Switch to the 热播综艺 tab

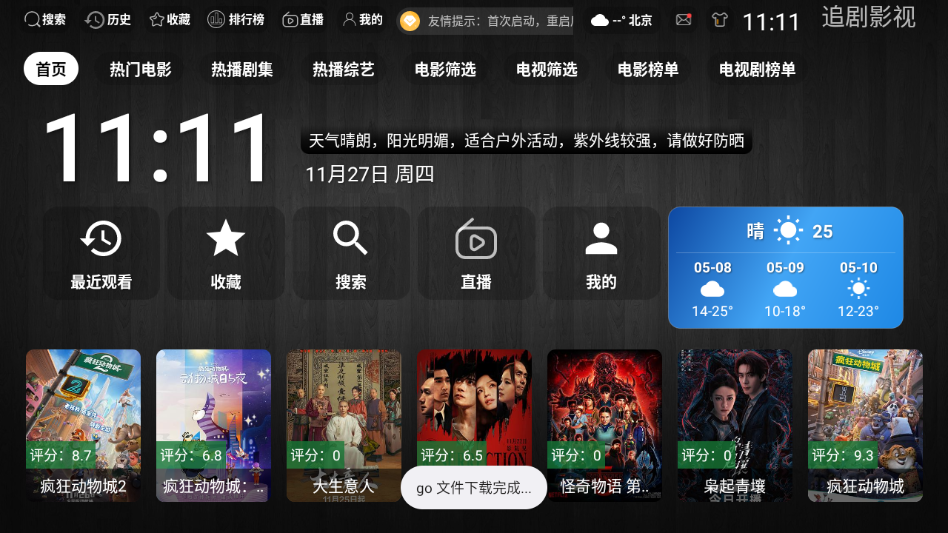(x=343, y=70)
